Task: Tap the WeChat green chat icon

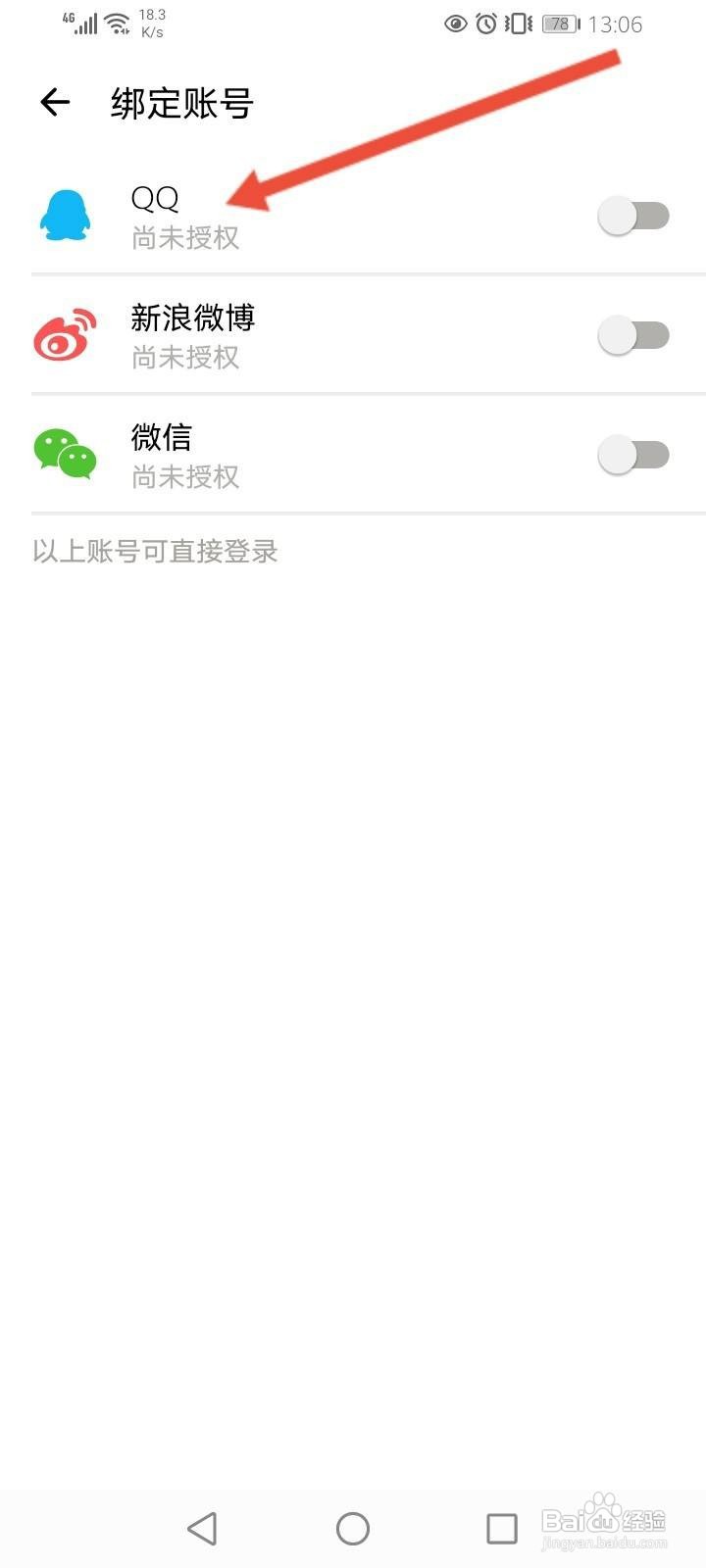Action: tap(65, 454)
